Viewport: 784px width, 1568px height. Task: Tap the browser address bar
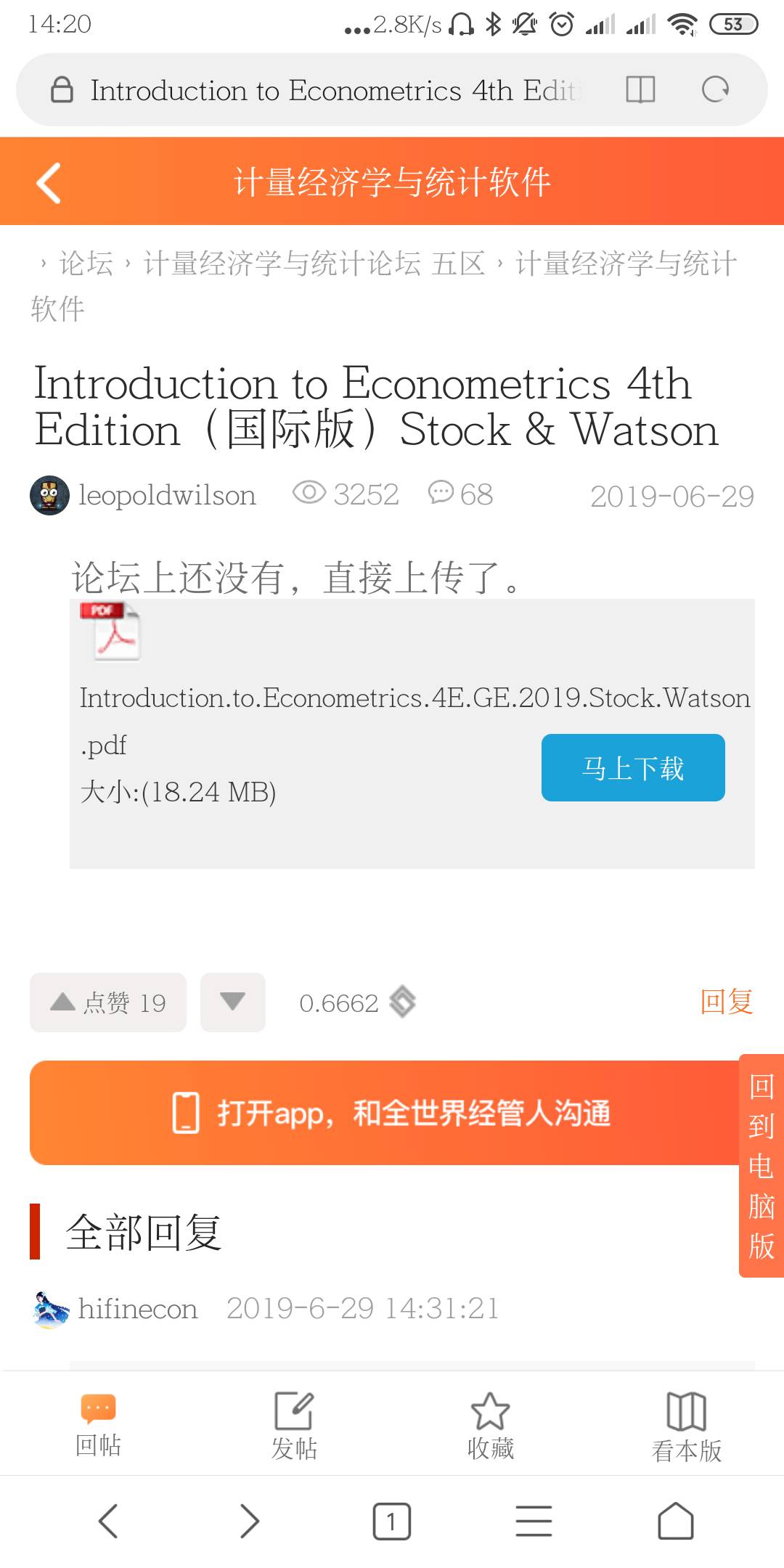coord(334,91)
